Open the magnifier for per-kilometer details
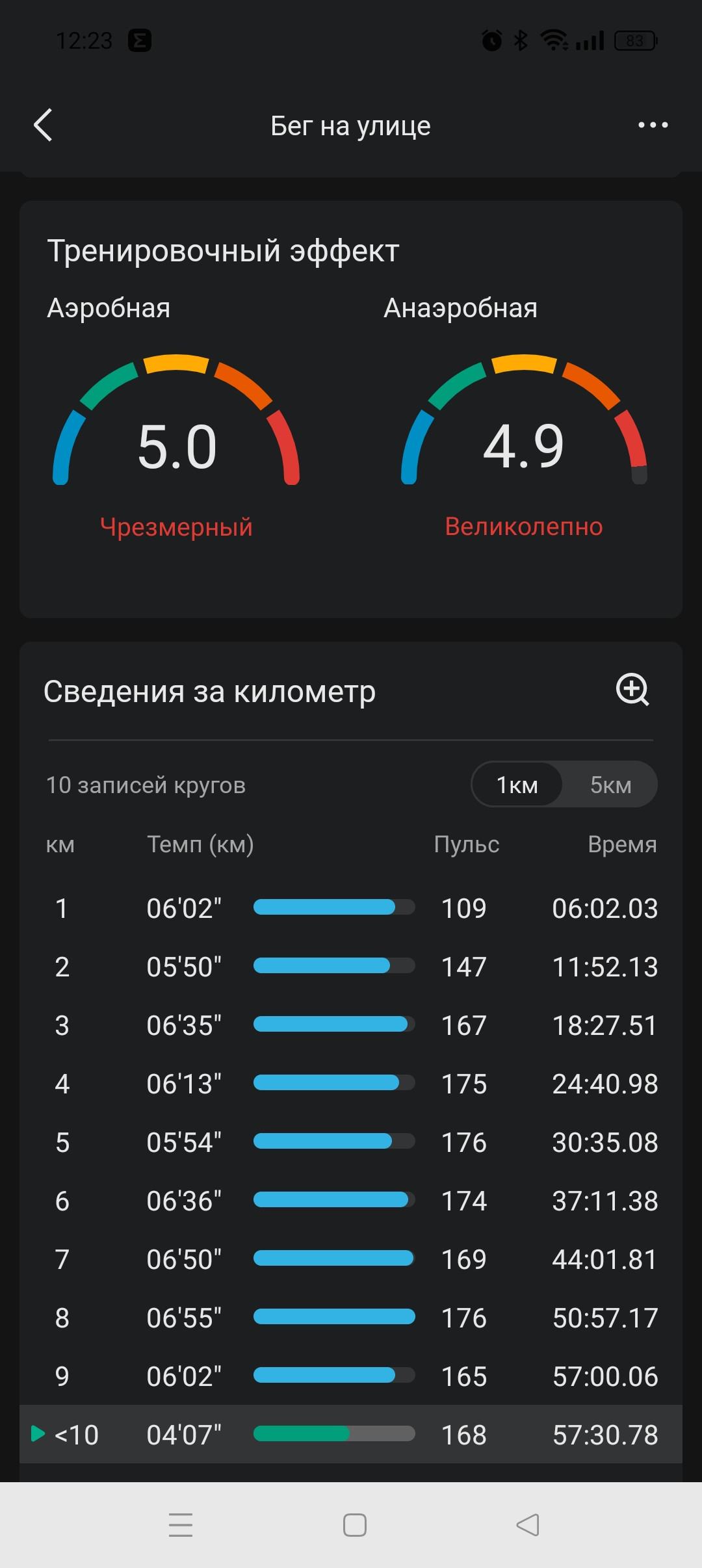 [x=632, y=690]
